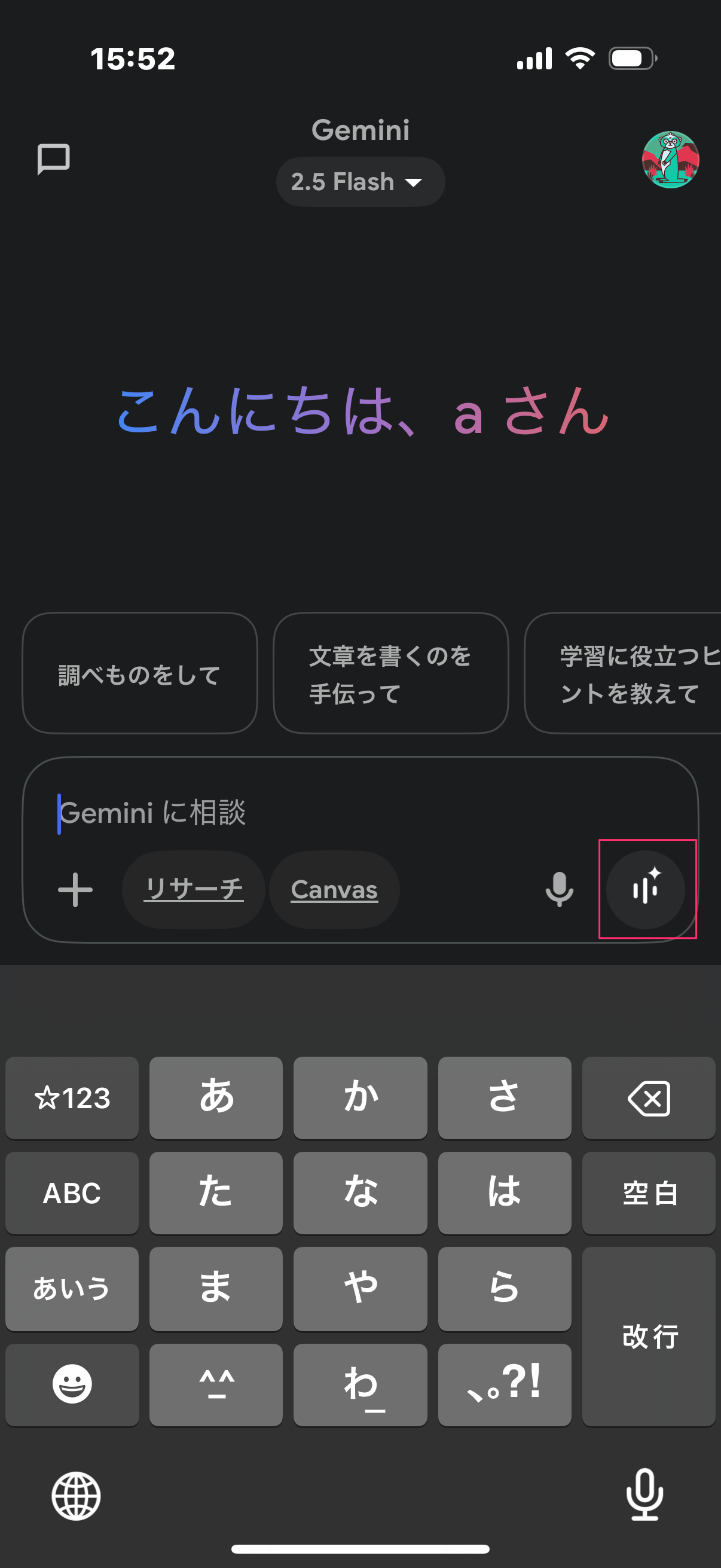
Task: Switch the keyboard to ABC mode
Action: tap(72, 1193)
